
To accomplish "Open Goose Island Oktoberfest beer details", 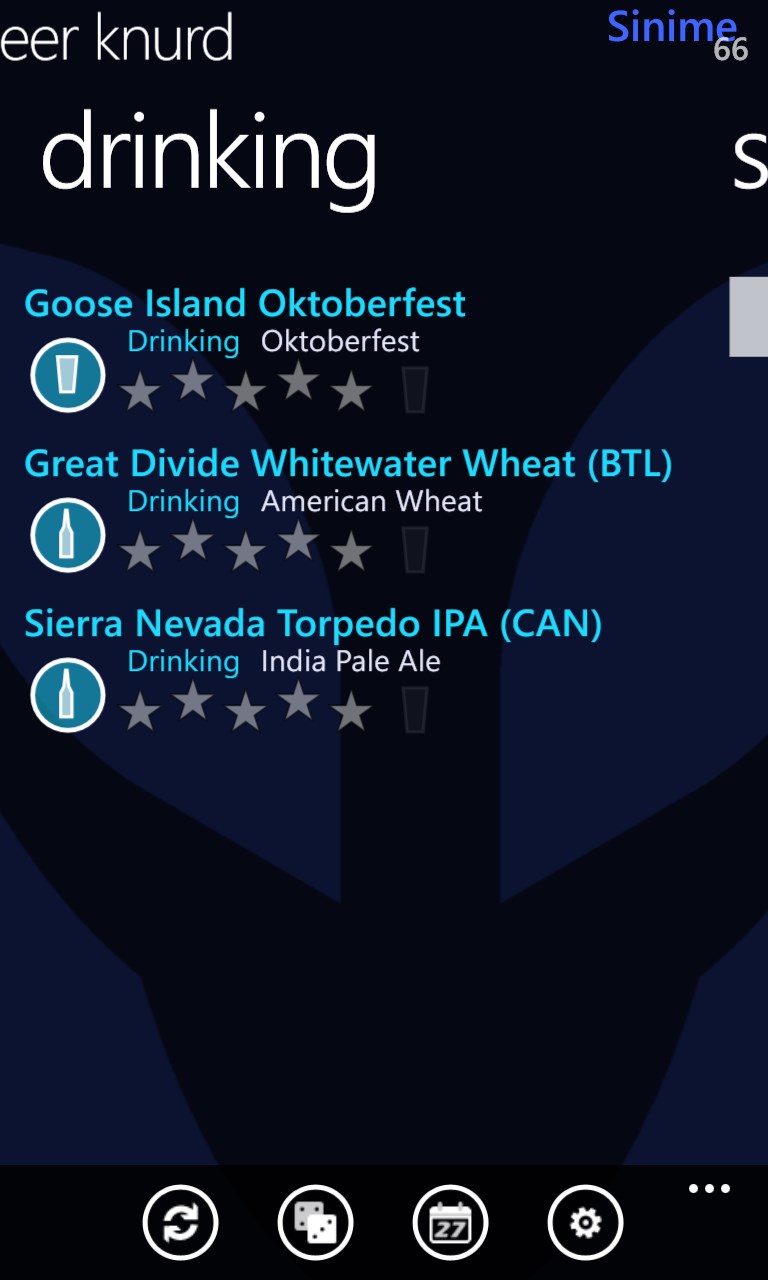I will coord(245,303).
